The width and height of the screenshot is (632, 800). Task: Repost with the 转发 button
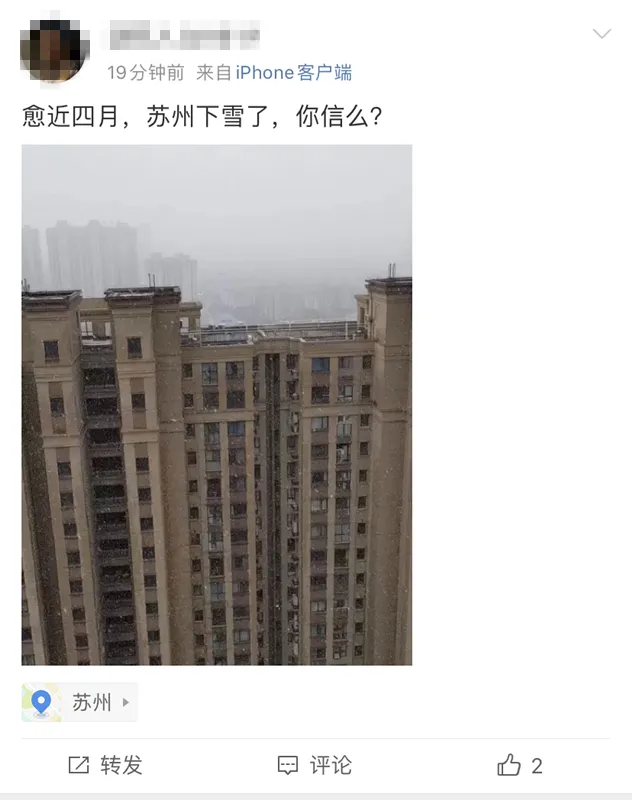click(105, 766)
